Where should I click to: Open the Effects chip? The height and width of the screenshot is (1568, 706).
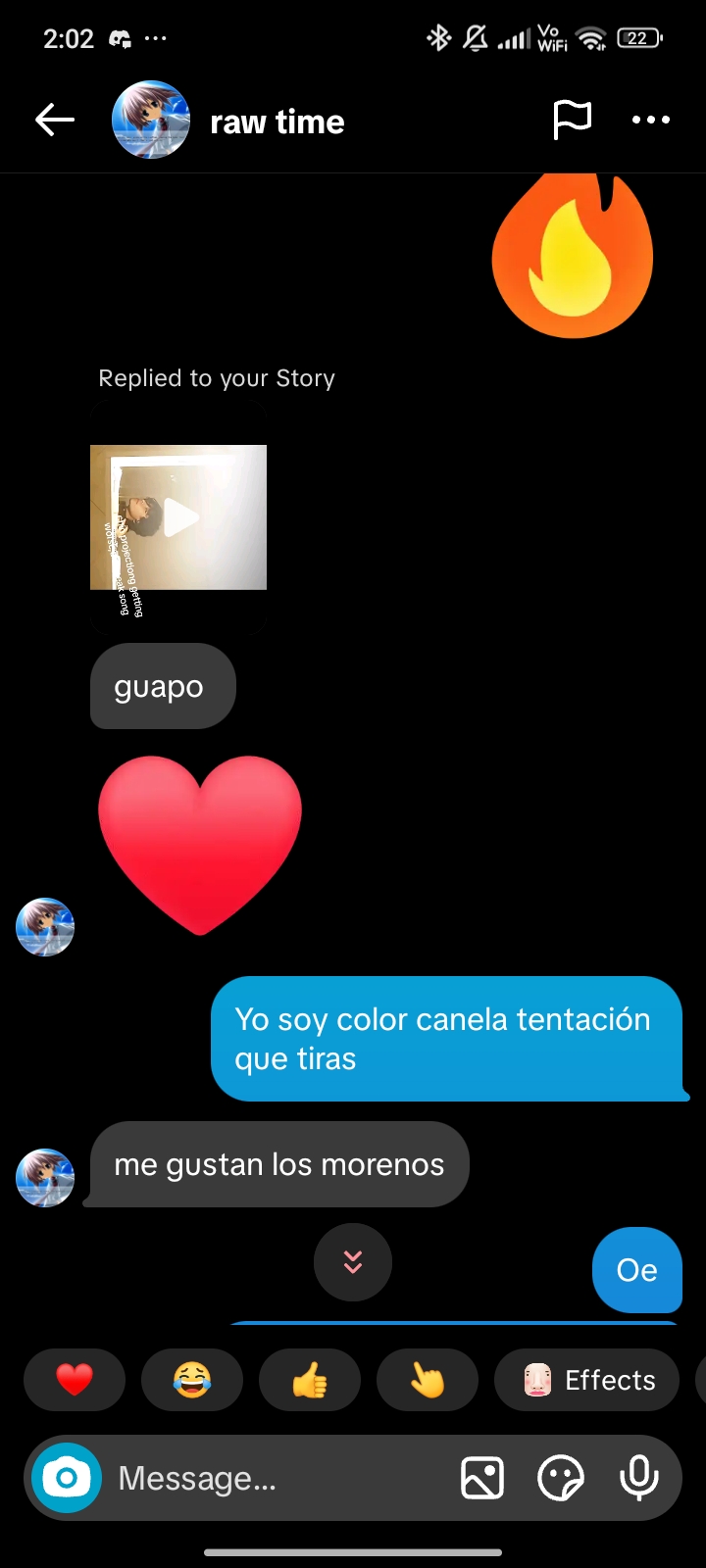click(x=587, y=1380)
